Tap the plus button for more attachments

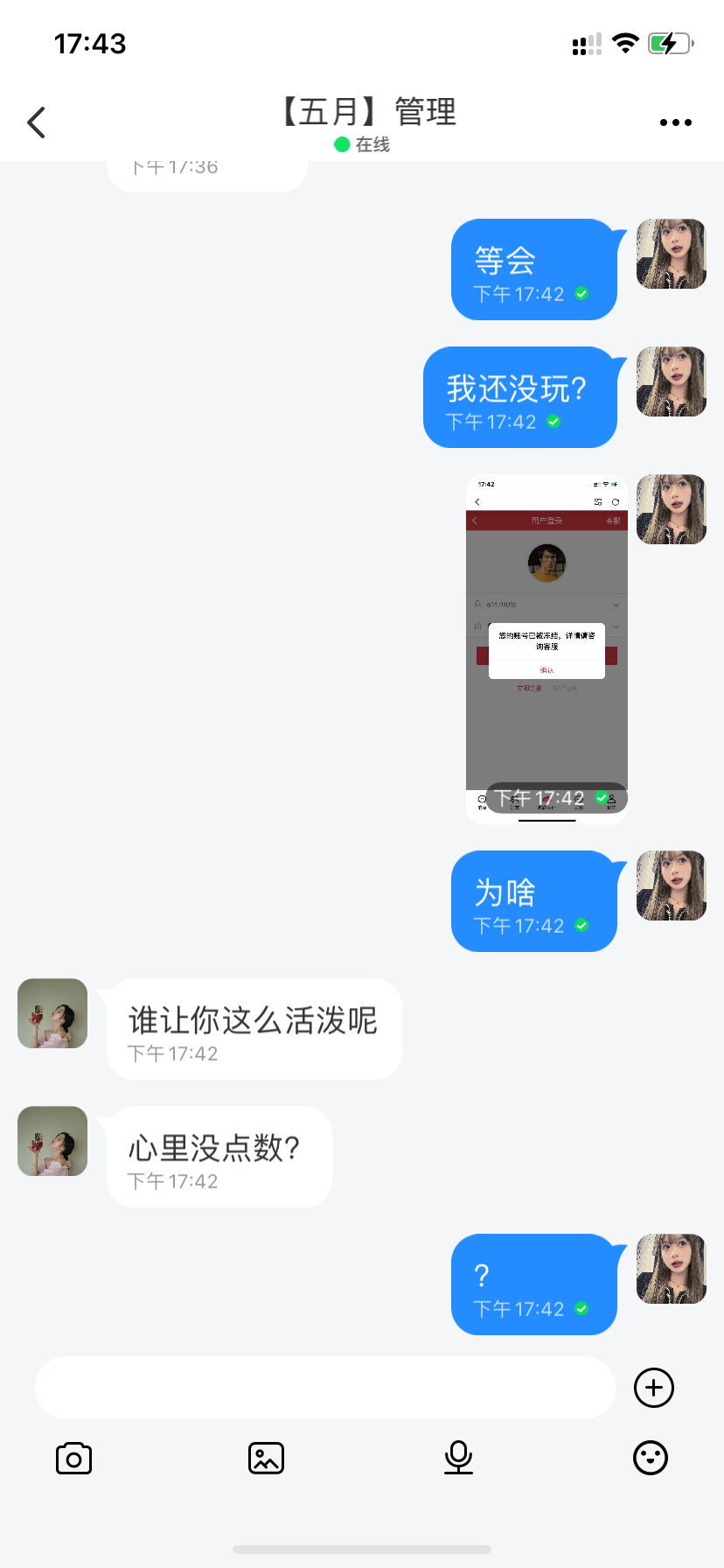(653, 1388)
